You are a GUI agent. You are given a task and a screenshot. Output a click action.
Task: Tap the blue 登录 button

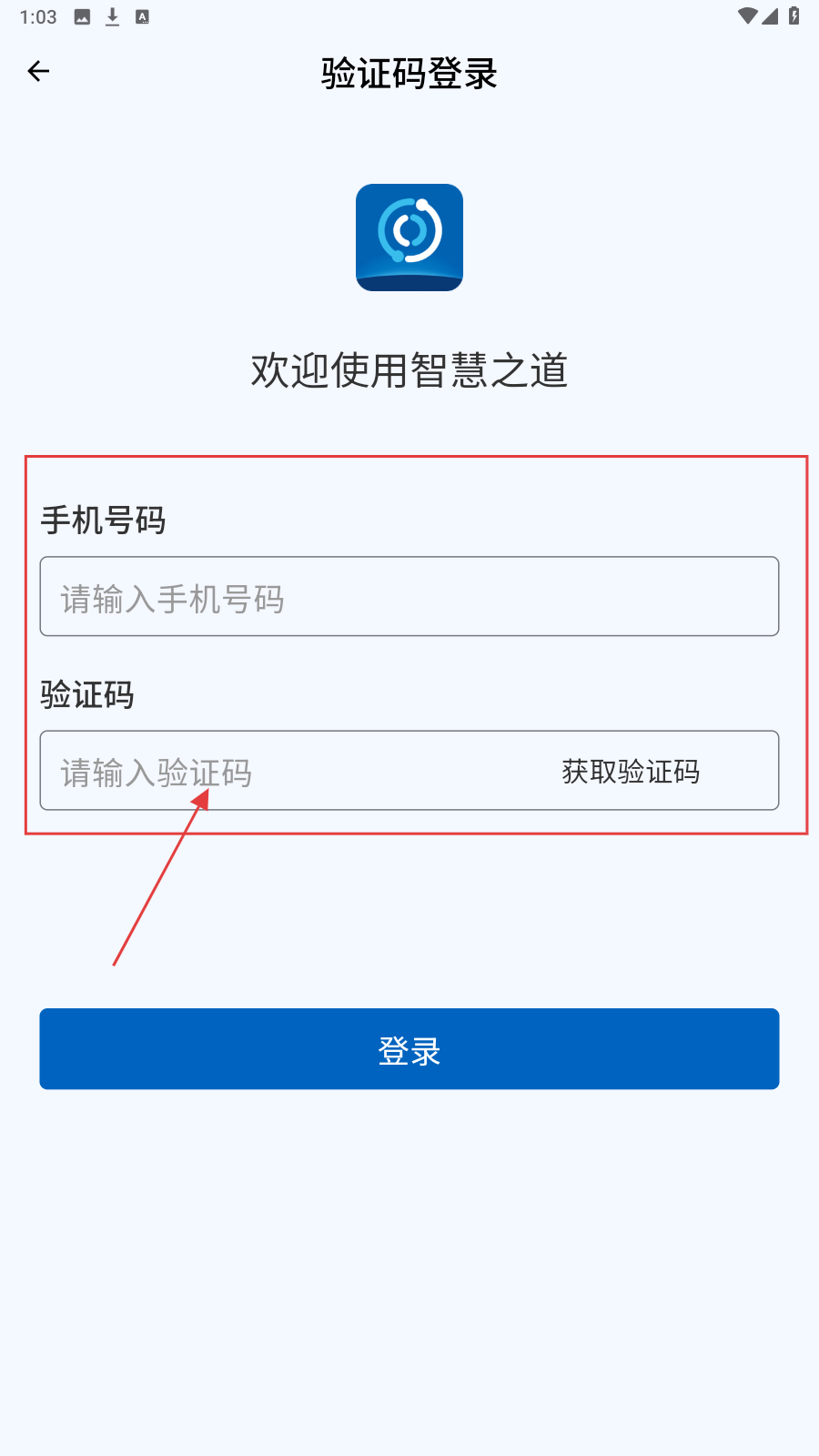pos(409,1048)
